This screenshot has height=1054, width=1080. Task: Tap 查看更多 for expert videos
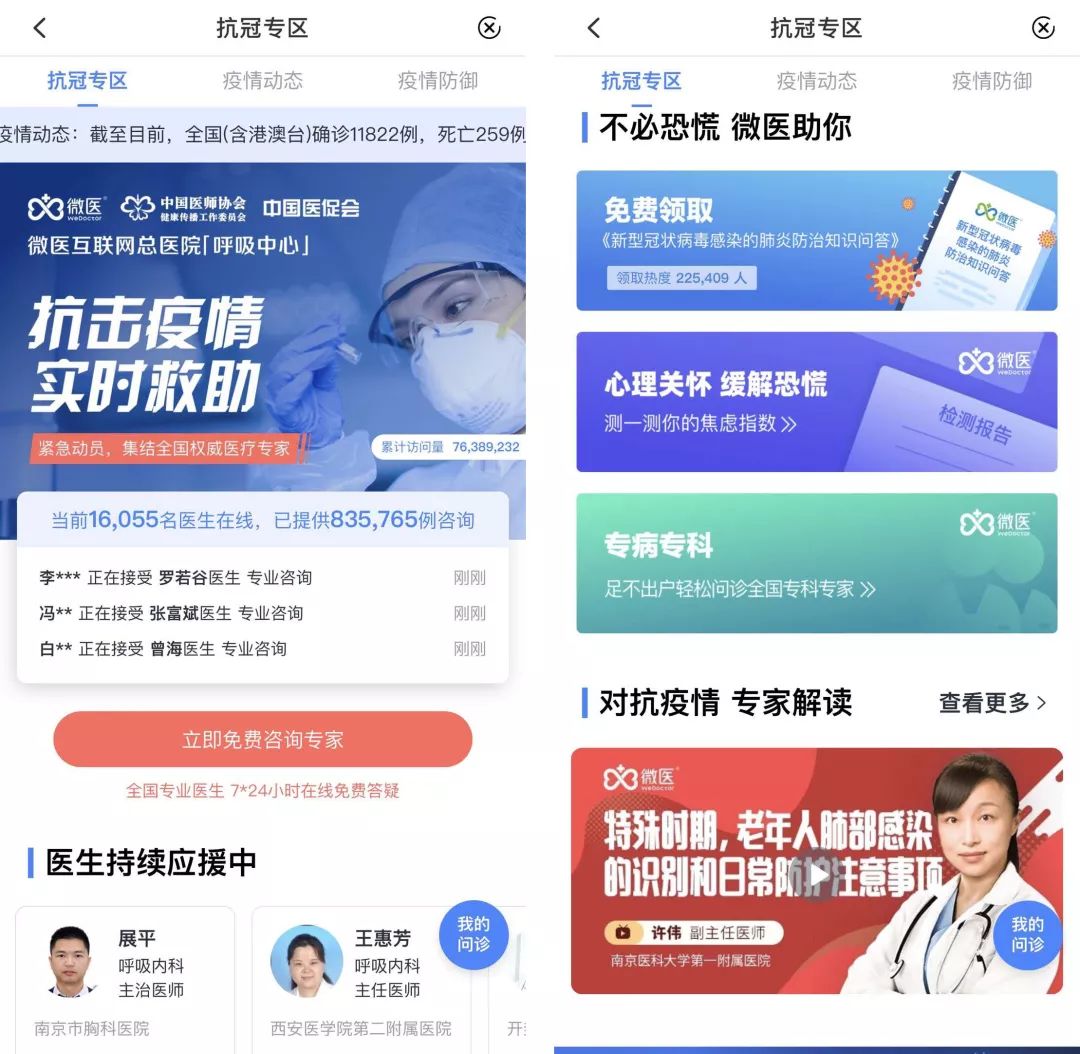click(992, 703)
